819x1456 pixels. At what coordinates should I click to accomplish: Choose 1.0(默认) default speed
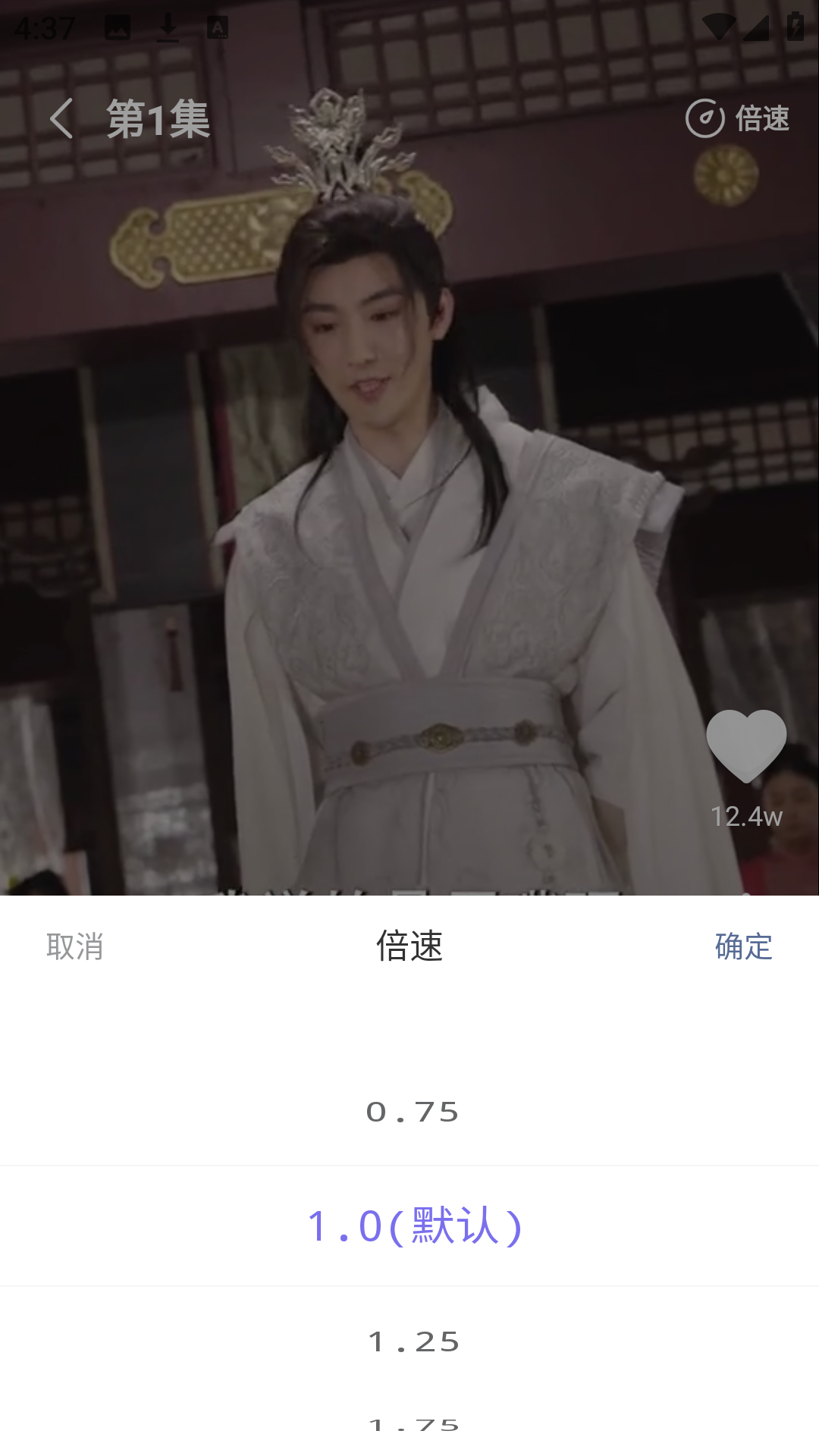(414, 1226)
